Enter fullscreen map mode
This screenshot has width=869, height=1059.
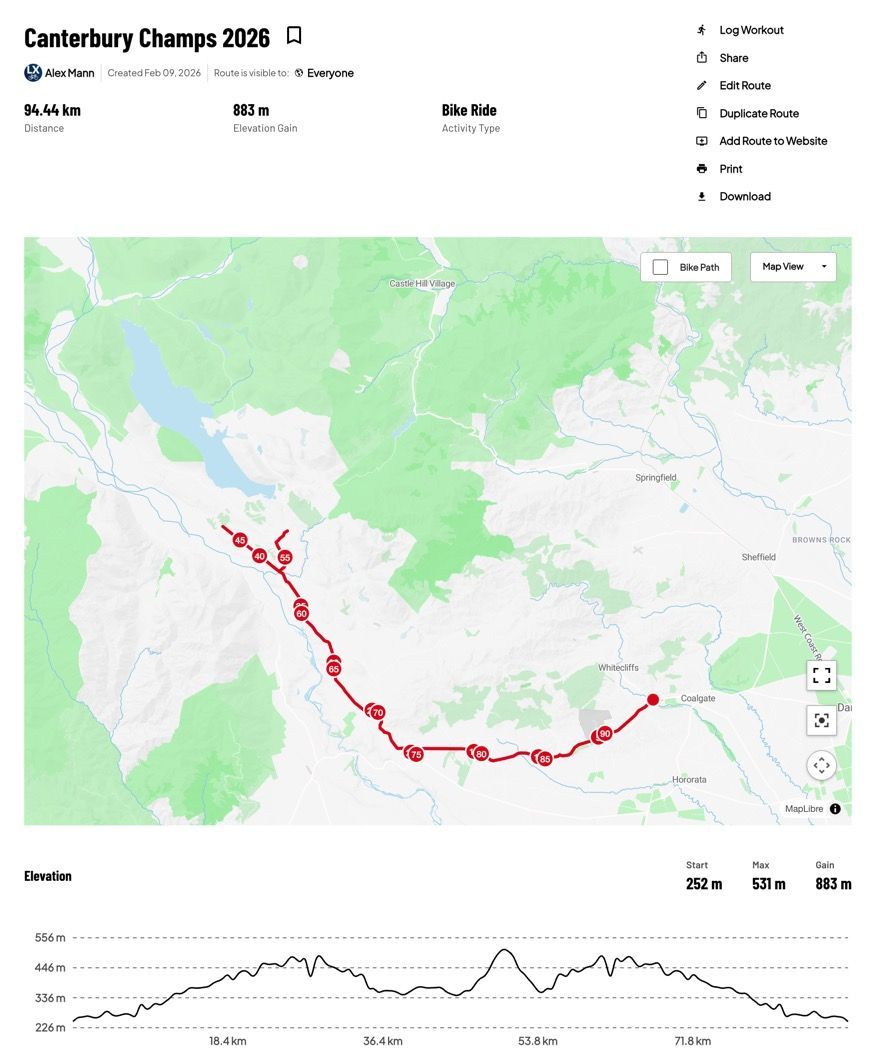click(822, 675)
